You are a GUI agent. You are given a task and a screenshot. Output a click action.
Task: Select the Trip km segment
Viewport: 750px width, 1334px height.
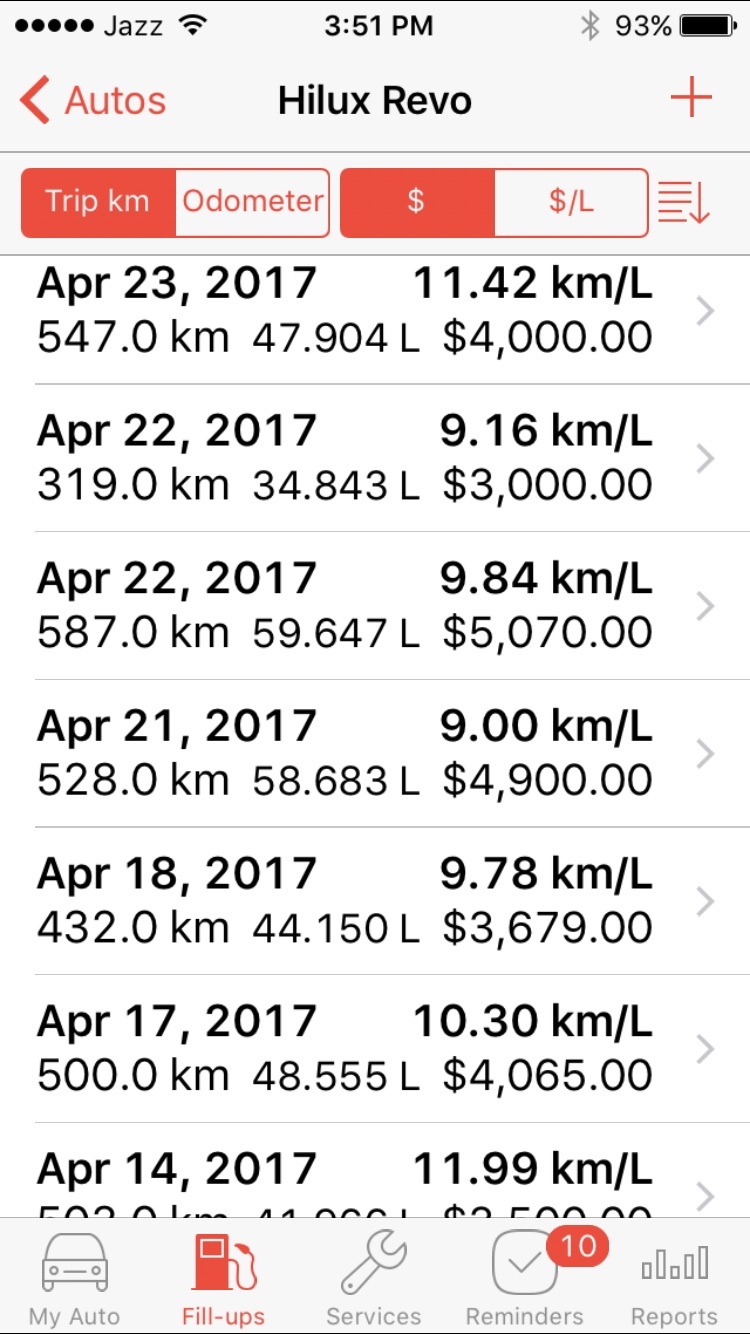[x=98, y=202]
